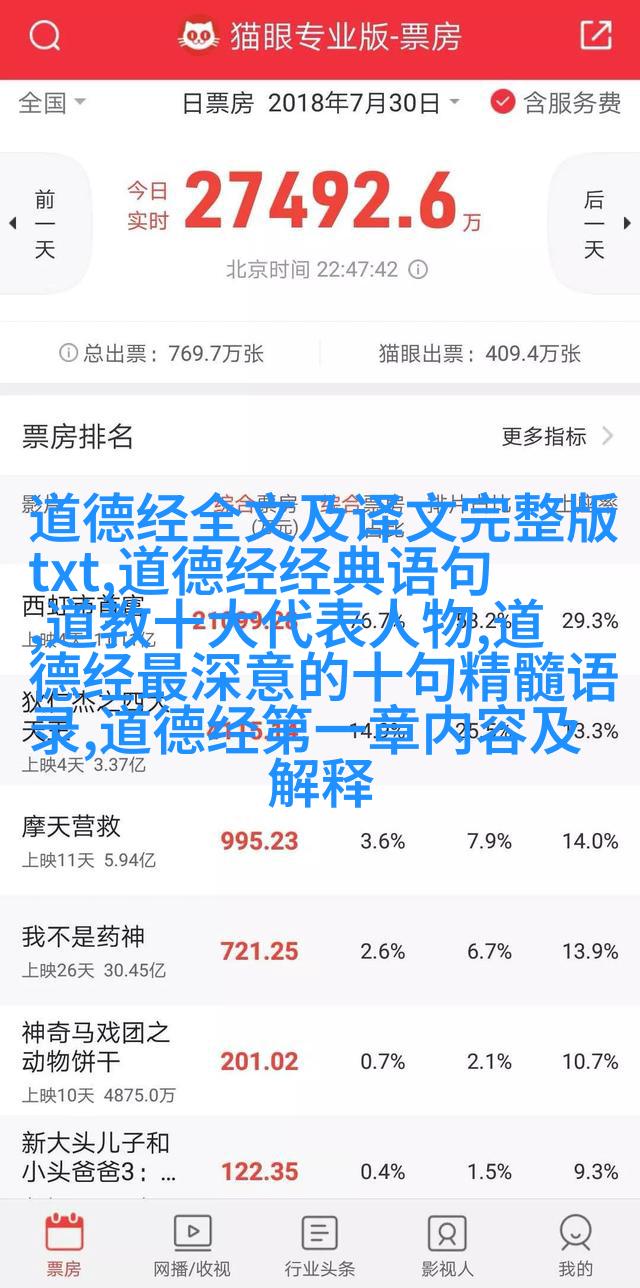Switch to the 我的 tab
Screen dimensions: 640x1288
[x=575, y=1245]
